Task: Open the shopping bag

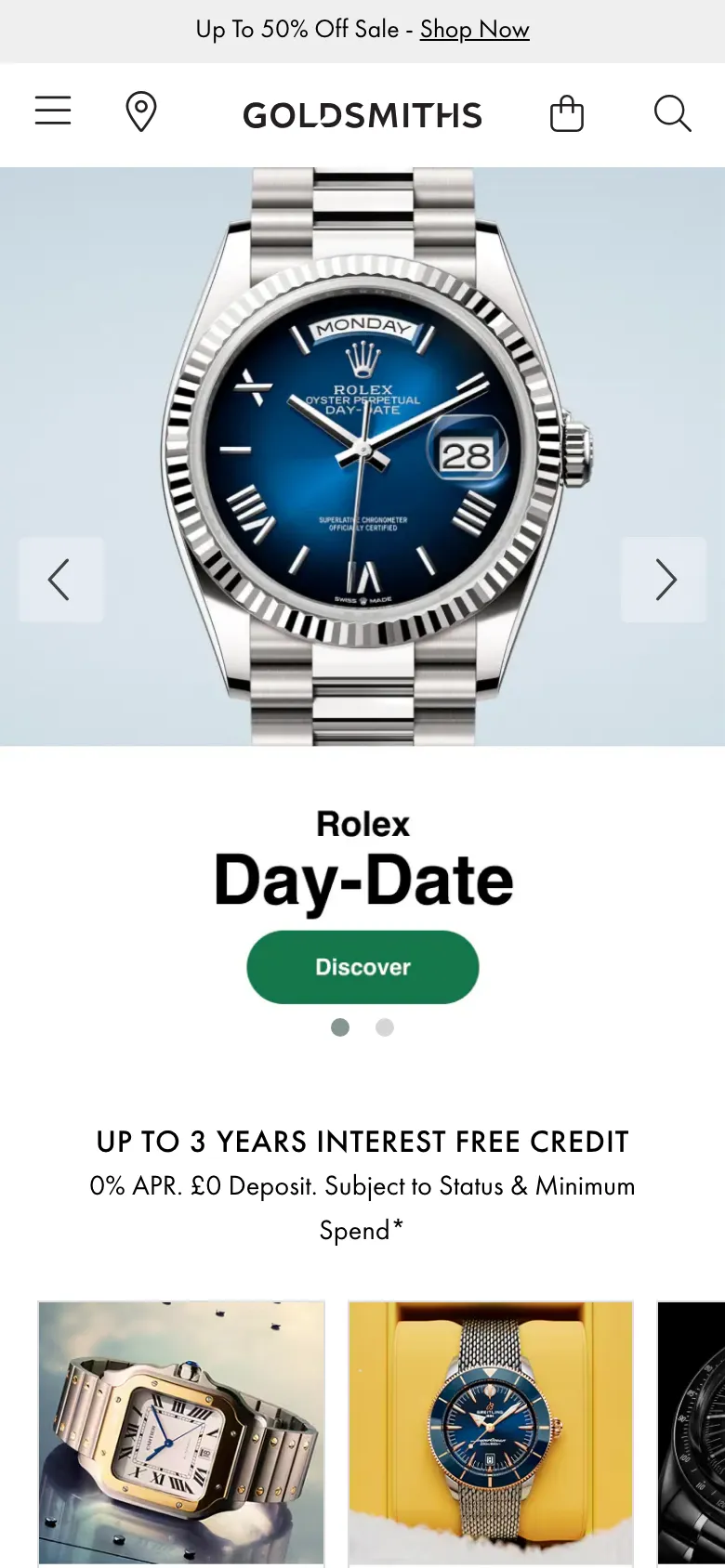Action: coord(567,114)
